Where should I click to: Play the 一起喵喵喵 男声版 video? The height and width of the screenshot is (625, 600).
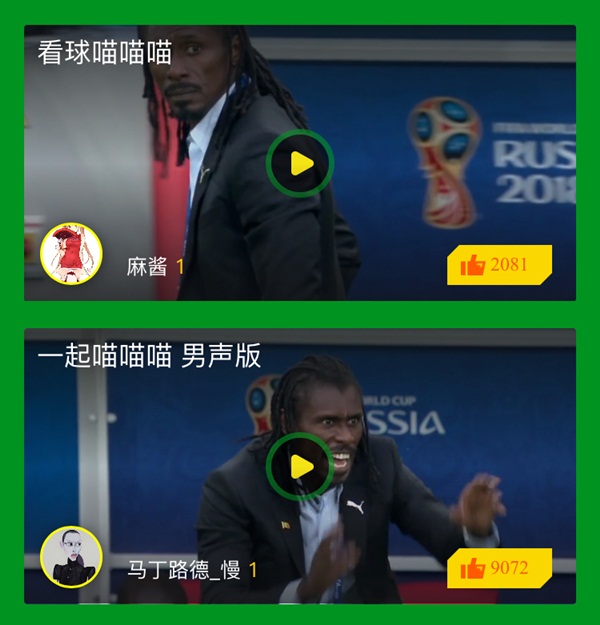300,466
